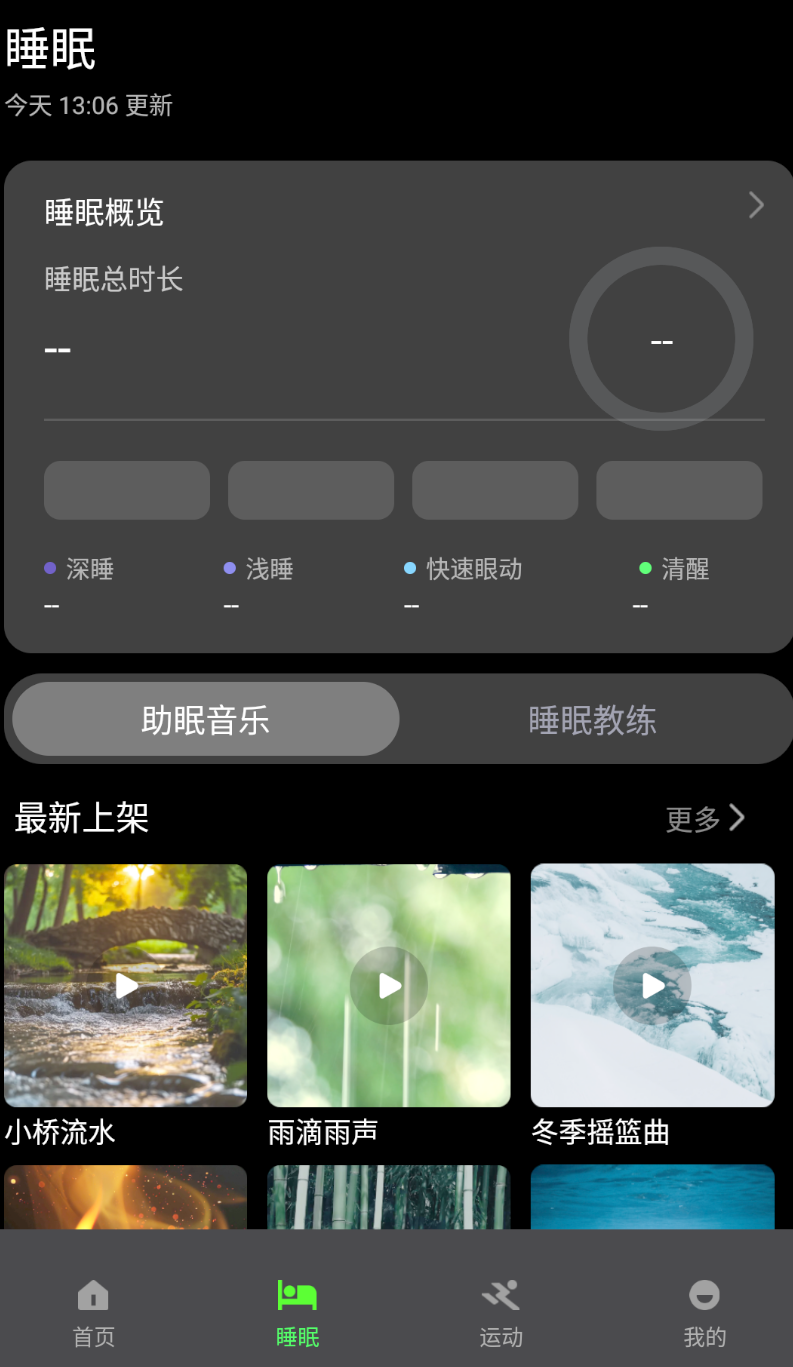Switch to the 运动 tab
This screenshot has width=793, height=1367.
coord(501,1312)
